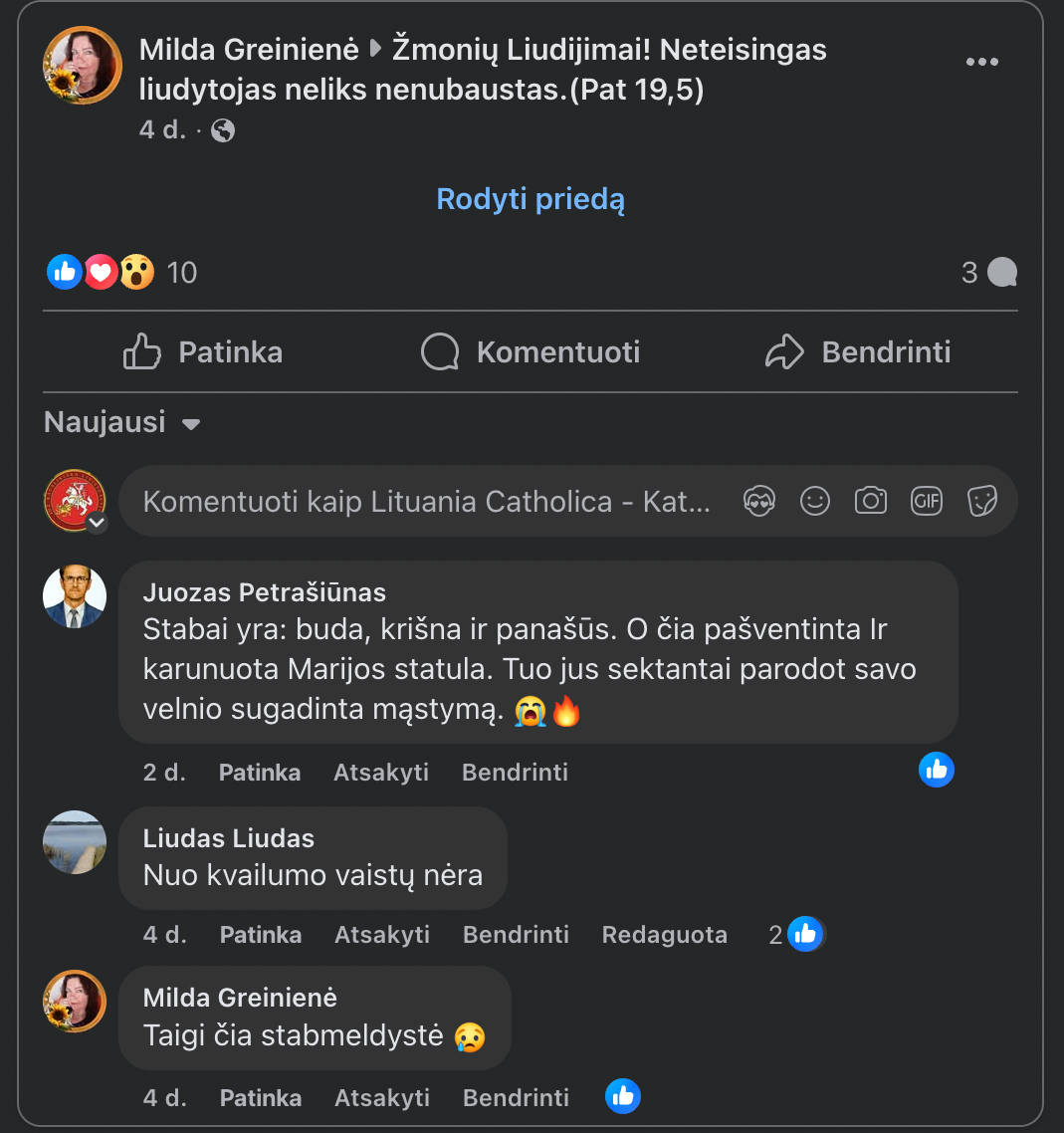
Task: Open the avatar sticker picker in comment box
Action: (759, 501)
